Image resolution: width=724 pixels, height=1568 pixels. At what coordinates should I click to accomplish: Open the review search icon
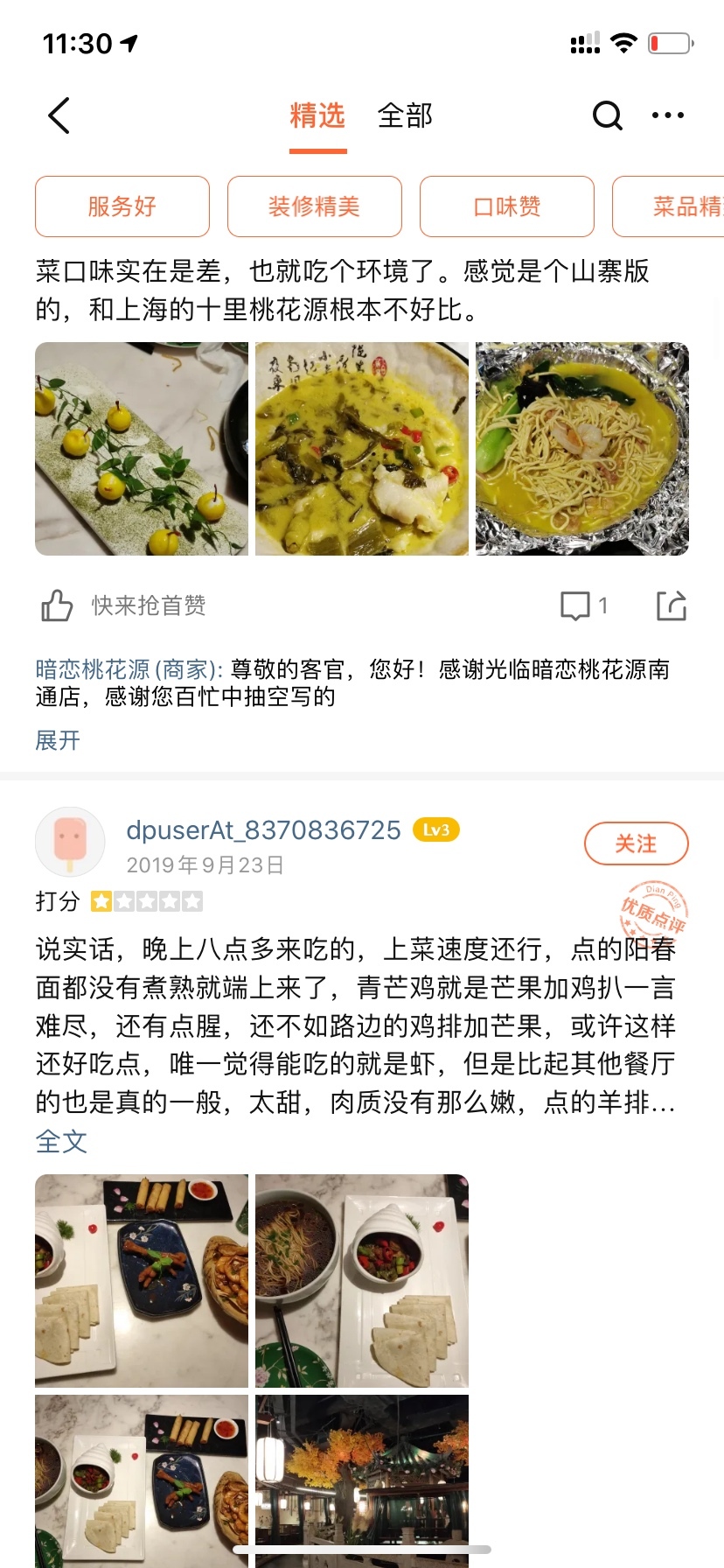(607, 115)
